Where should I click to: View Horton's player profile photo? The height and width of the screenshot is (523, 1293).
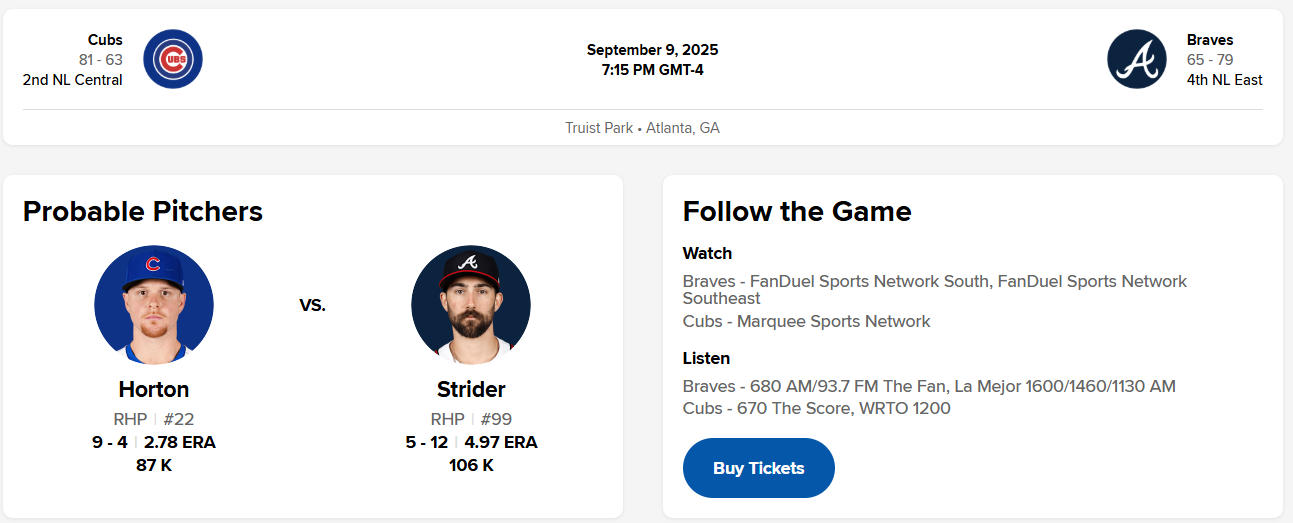[154, 305]
